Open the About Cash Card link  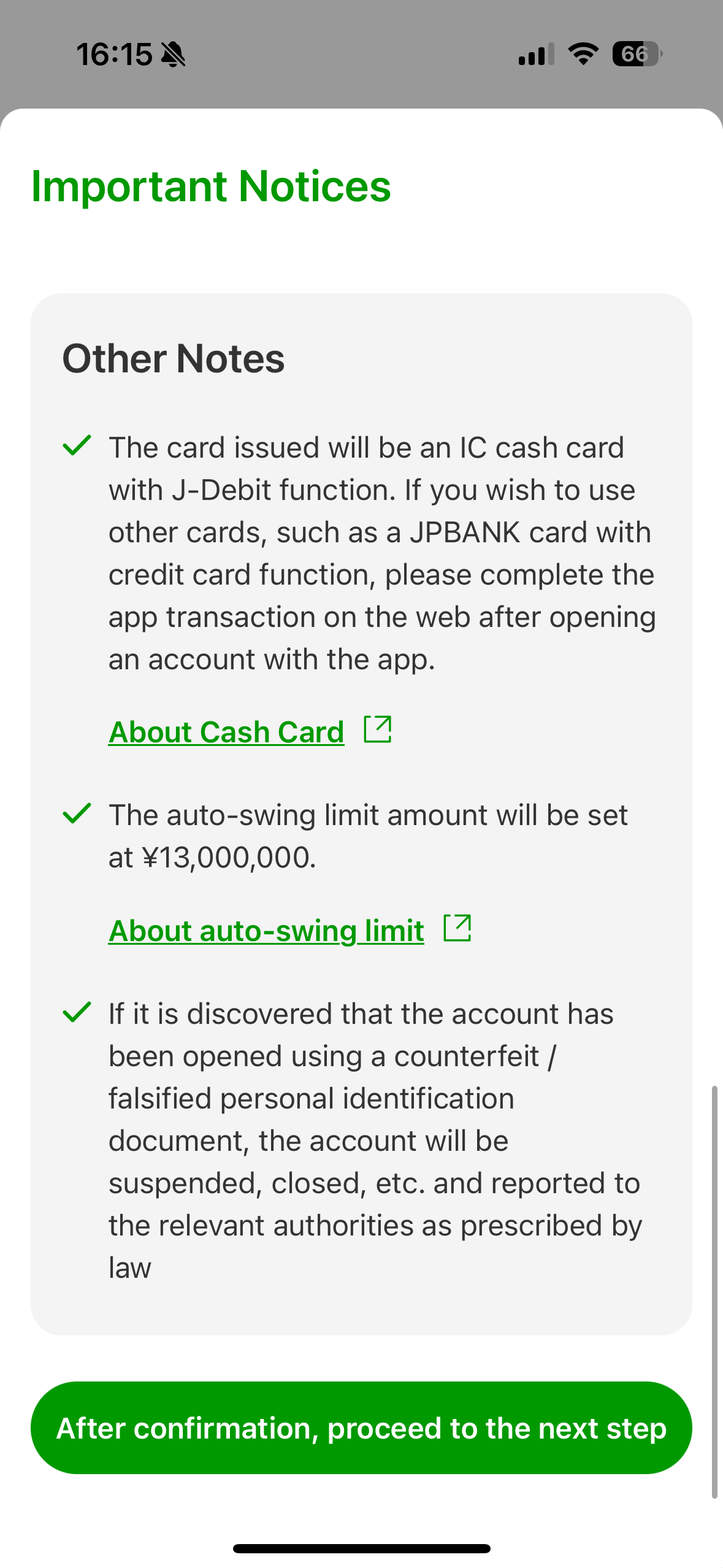pos(226,732)
